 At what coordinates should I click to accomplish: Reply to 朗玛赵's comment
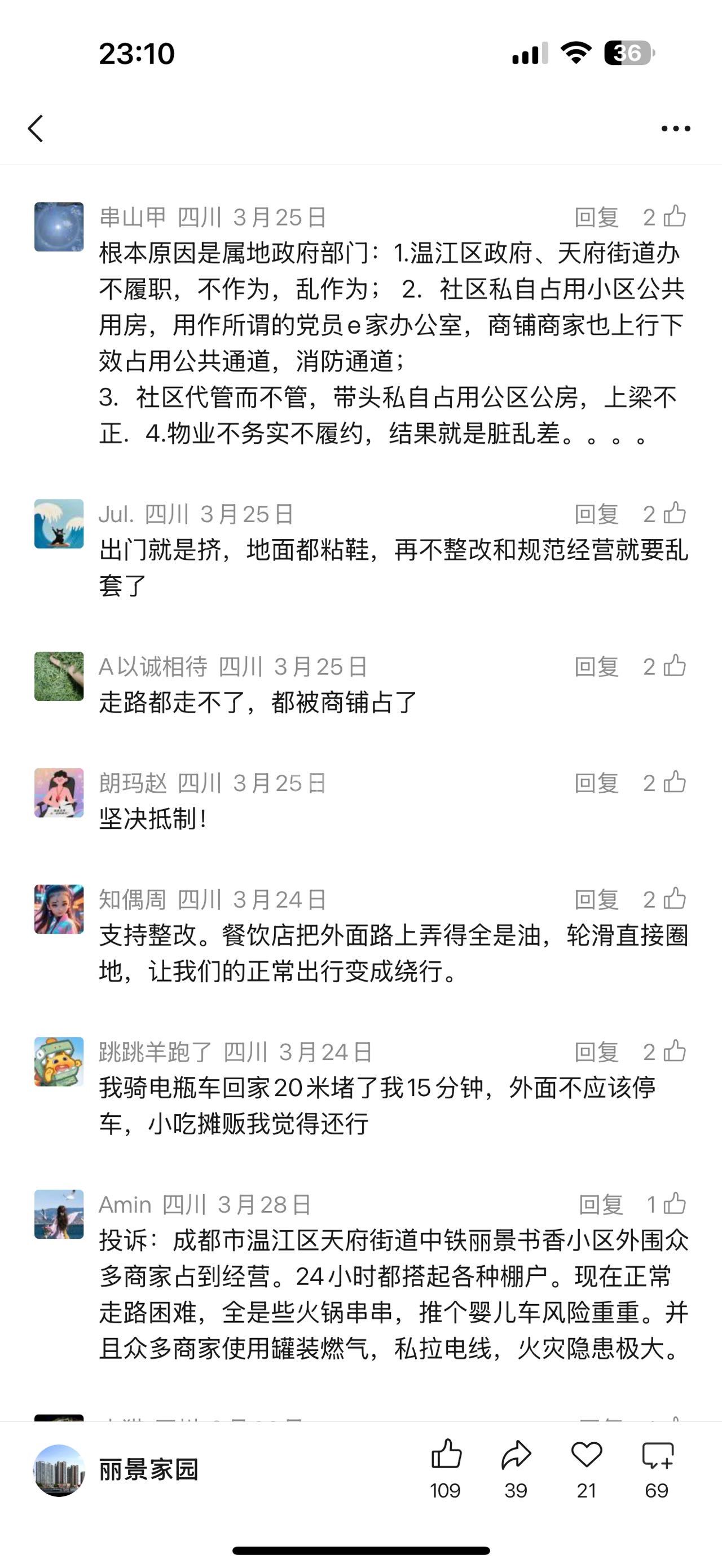coord(597,783)
